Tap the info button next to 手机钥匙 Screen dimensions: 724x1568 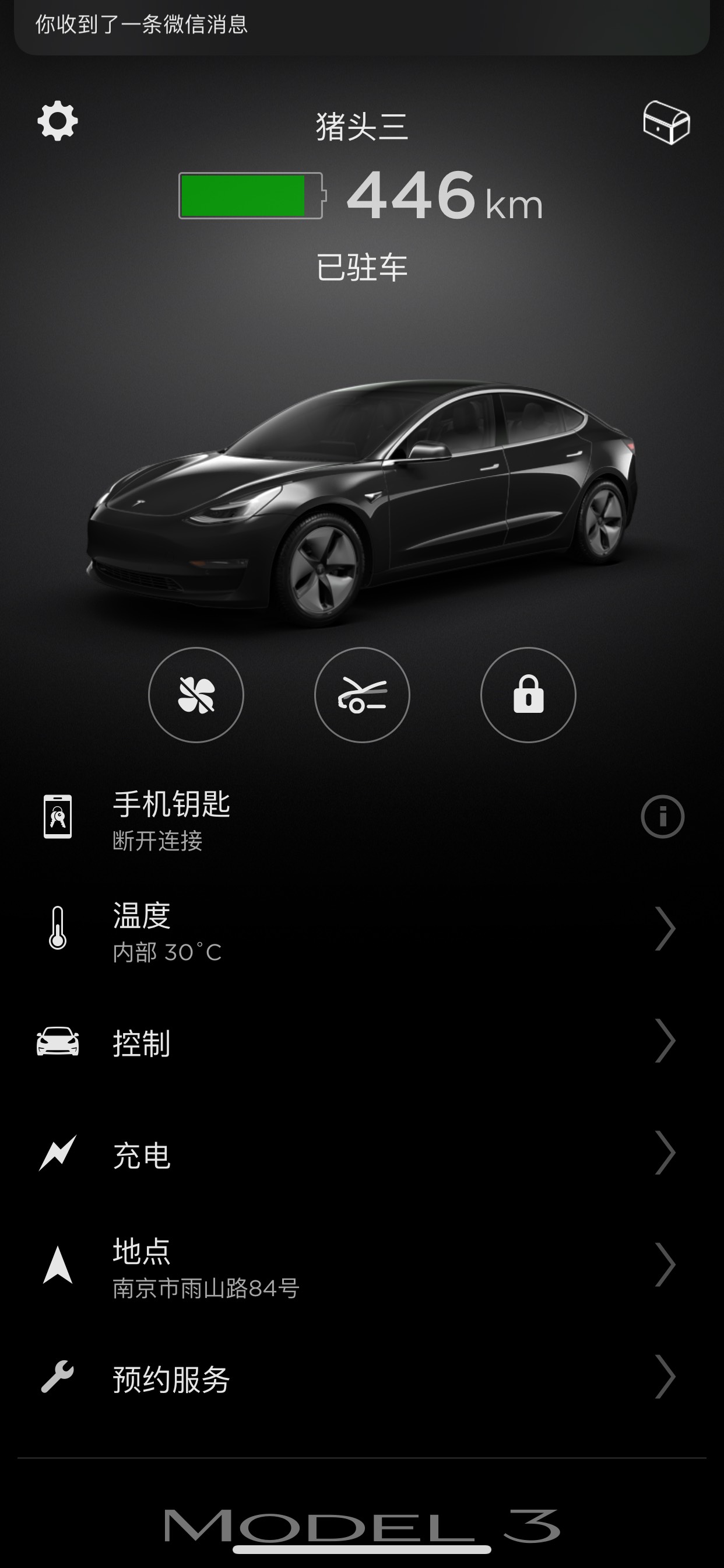coord(665,815)
